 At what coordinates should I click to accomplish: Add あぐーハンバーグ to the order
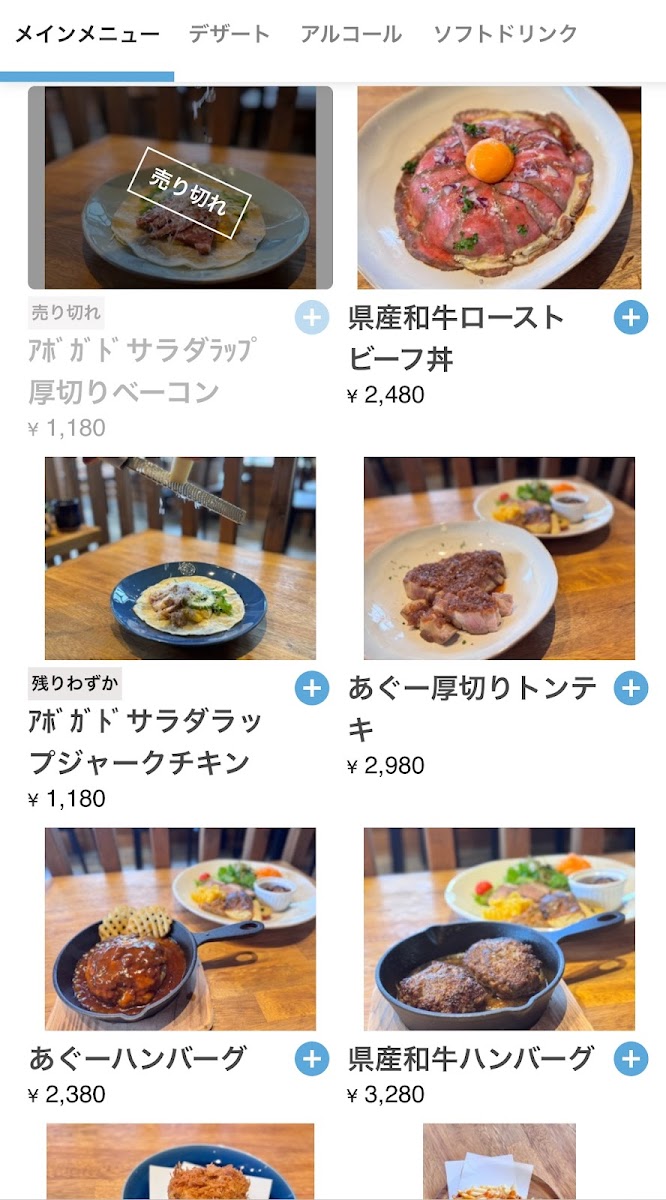pos(312,1059)
